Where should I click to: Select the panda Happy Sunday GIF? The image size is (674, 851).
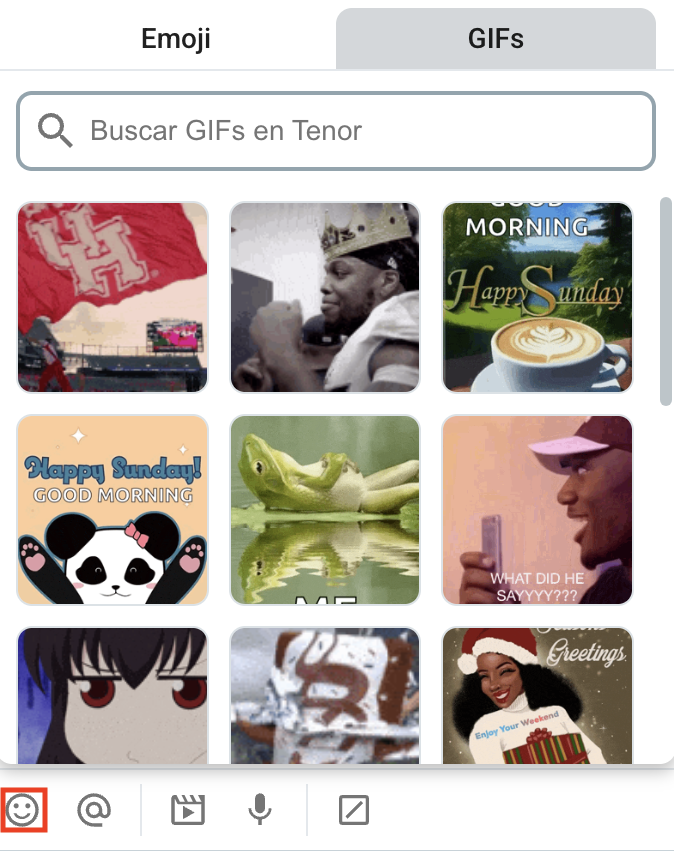(x=113, y=510)
